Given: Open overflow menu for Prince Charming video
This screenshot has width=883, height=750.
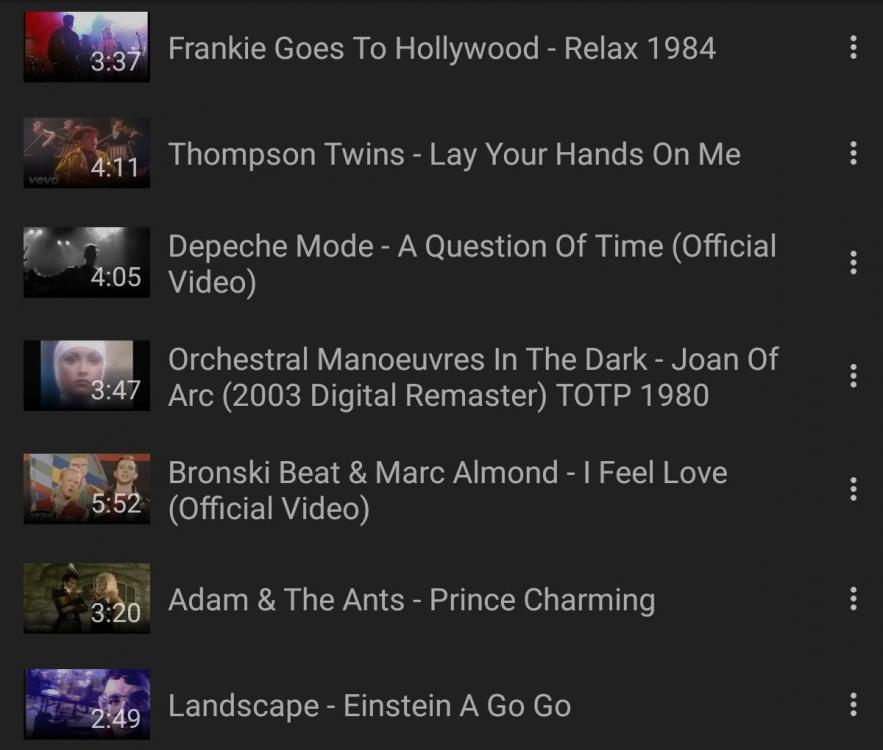Looking at the screenshot, I should pos(853,599).
